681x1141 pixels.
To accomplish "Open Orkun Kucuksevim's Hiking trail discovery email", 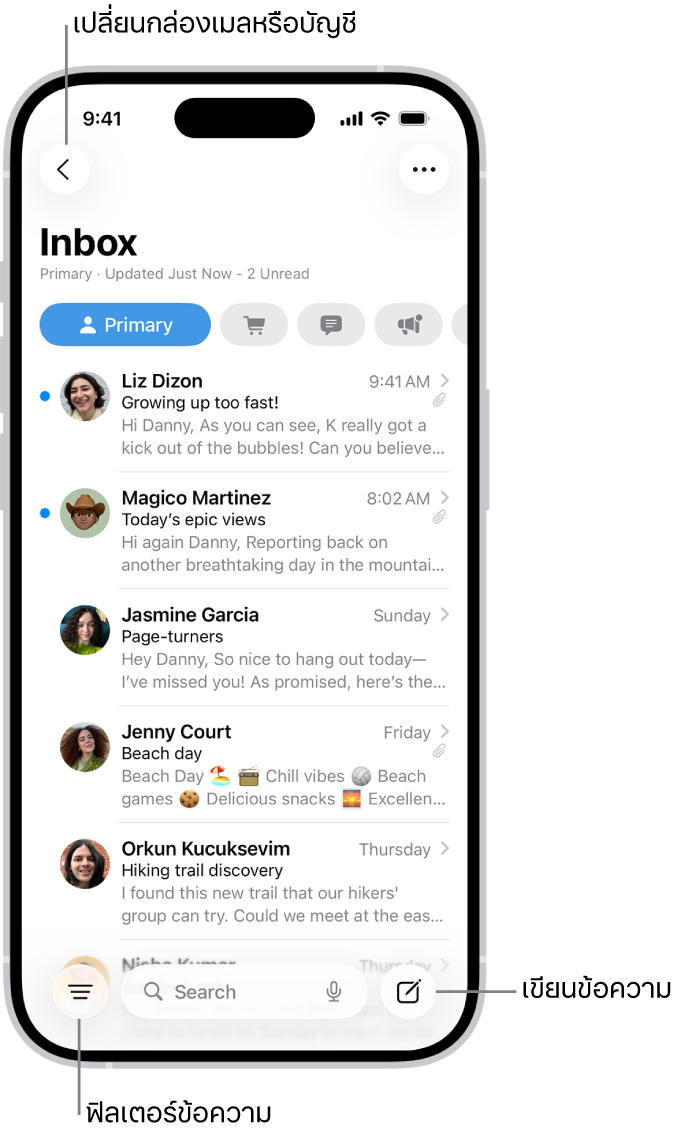I will pos(282,882).
